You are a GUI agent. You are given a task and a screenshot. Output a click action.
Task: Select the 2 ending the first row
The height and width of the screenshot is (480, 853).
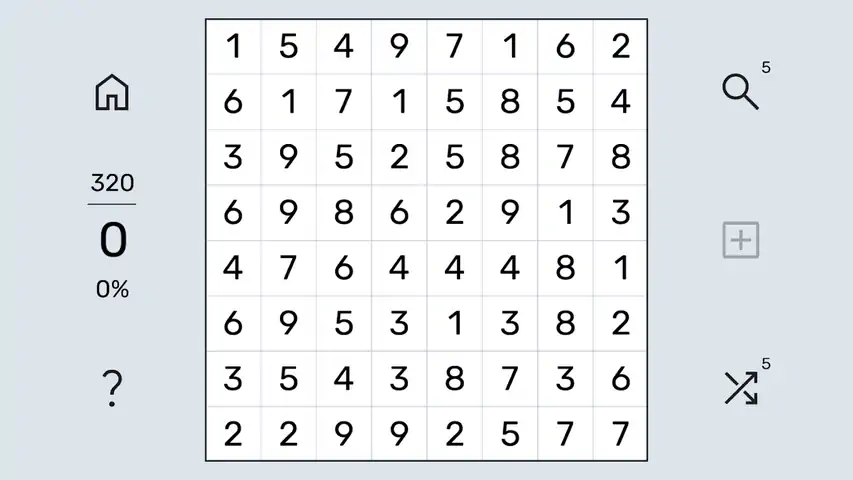(620, 47)
